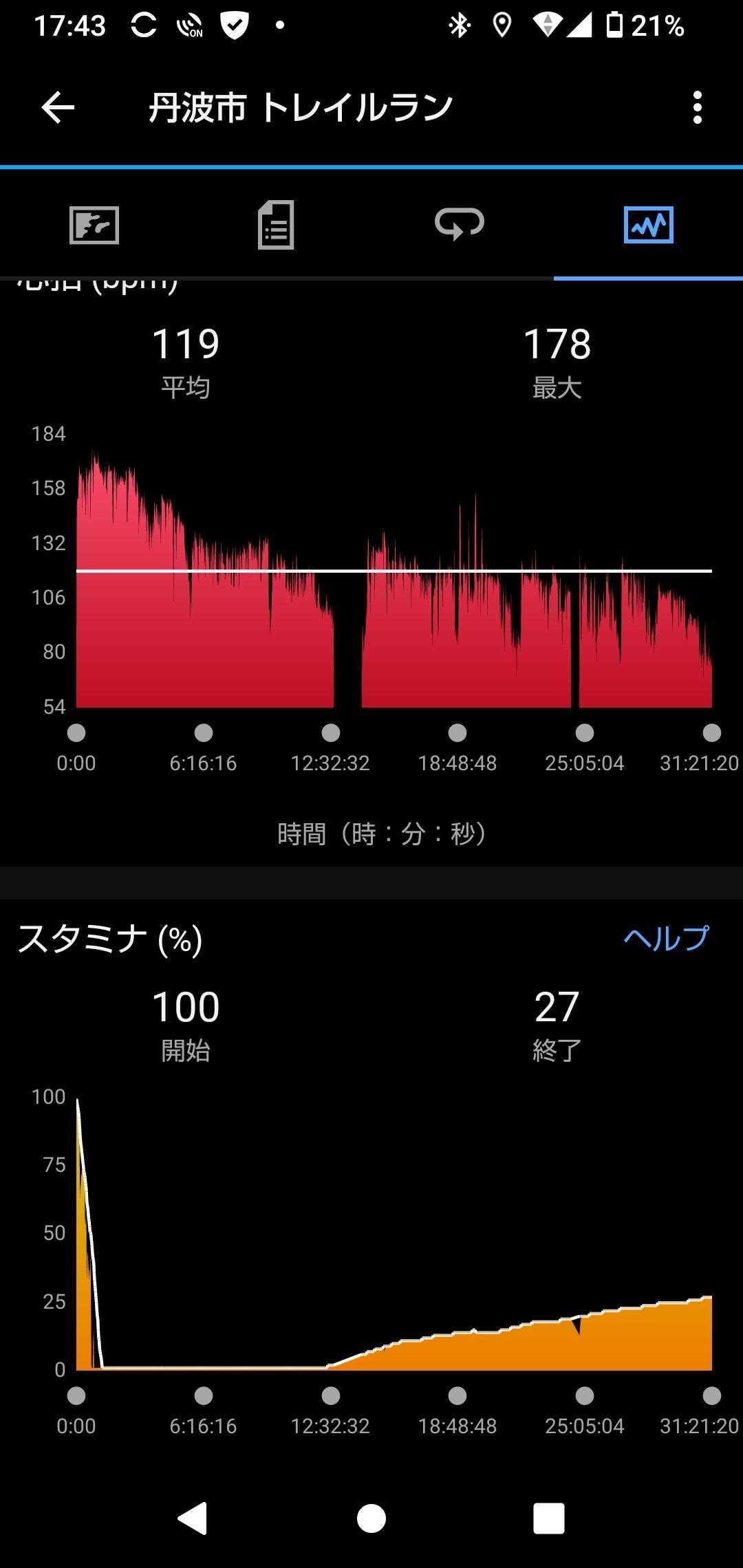Switch to the map overview tab

pos(94,225)
